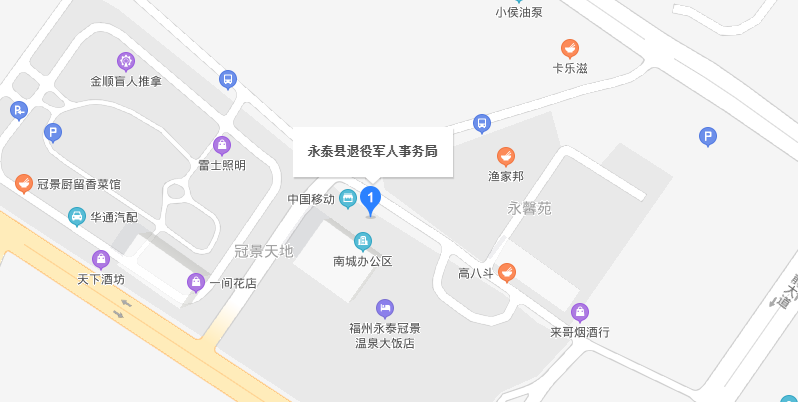798x402 pixels.
Task: Select the 中国移动 map point
Action: click(348, 199)
